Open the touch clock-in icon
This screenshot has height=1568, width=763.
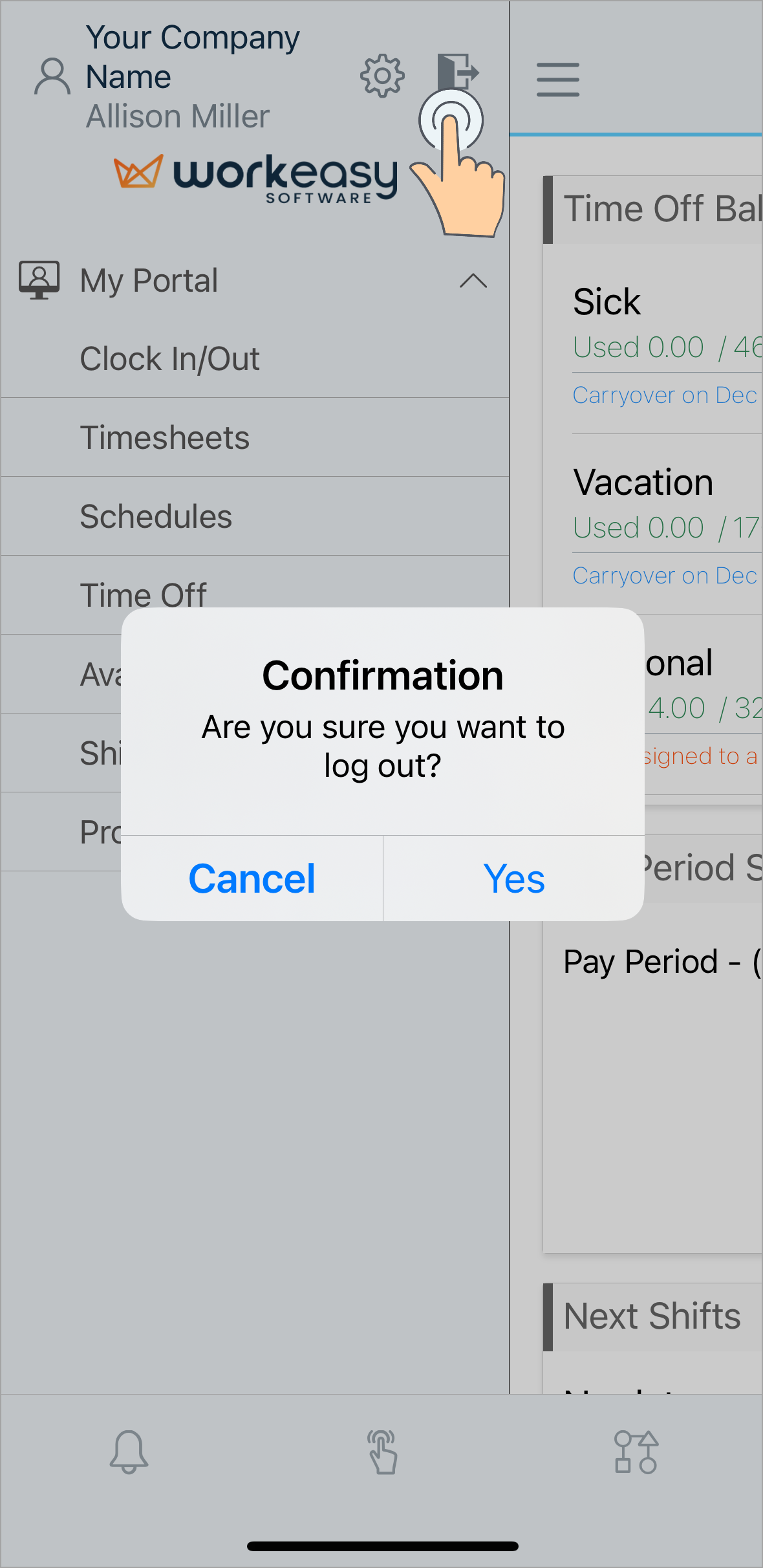coord(382,1452)
